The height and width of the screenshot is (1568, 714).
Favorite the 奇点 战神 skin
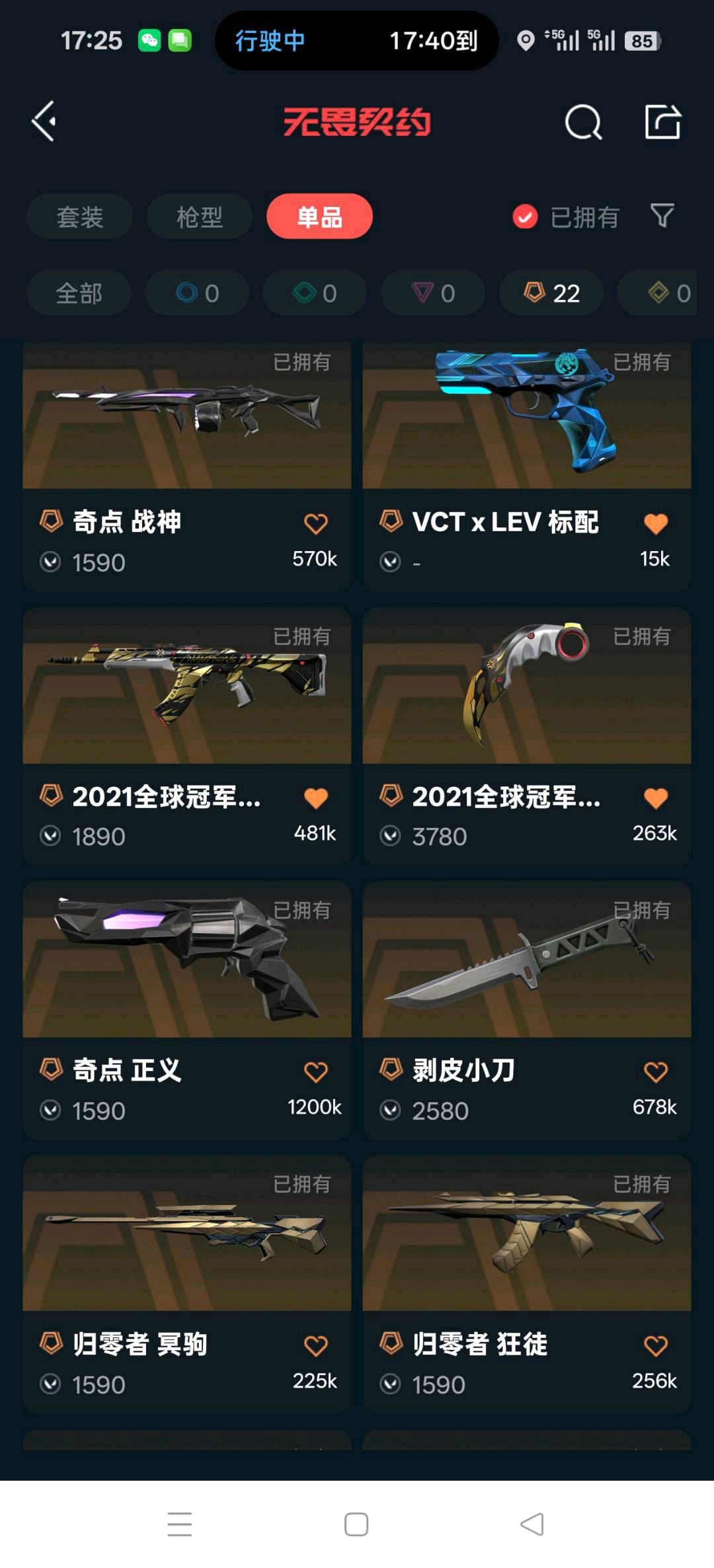(315, 523)
